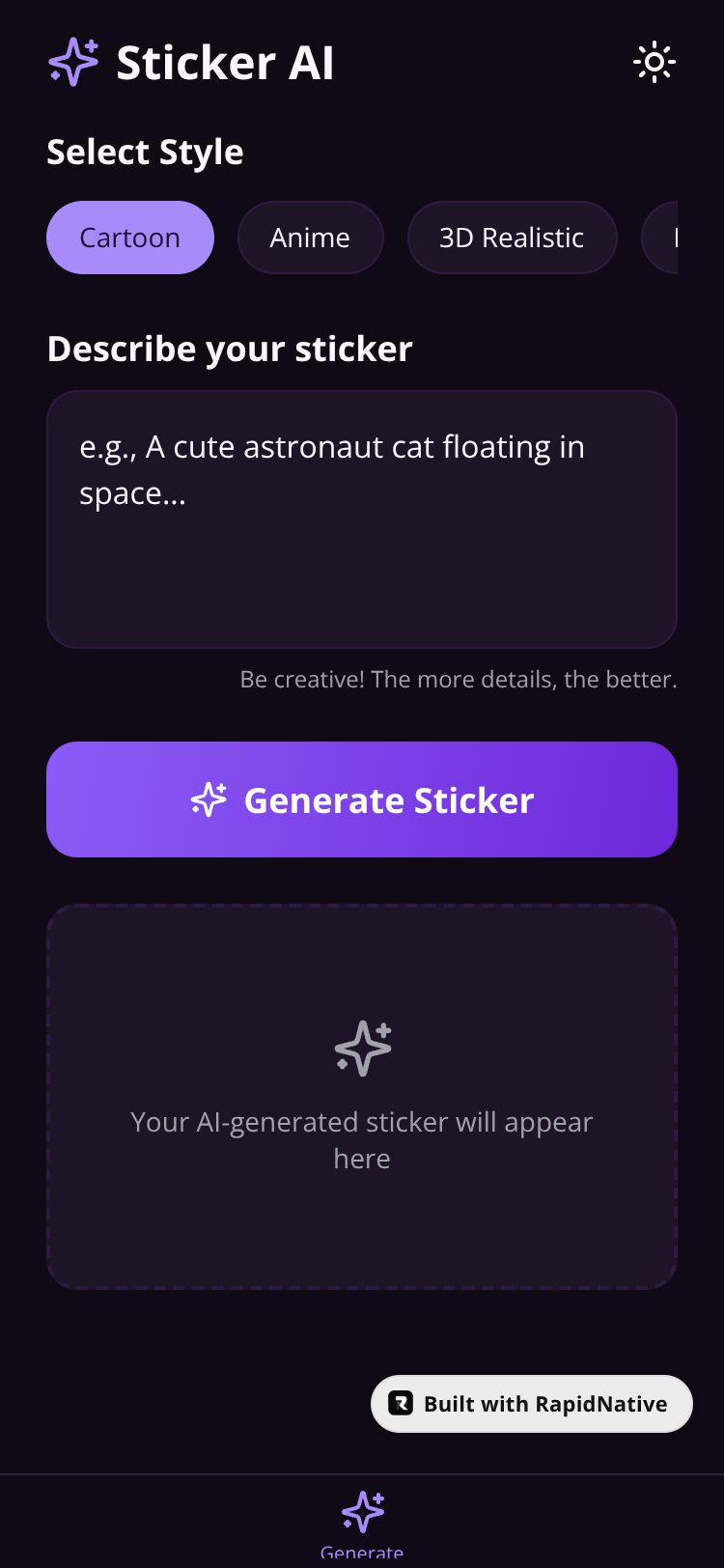Pick the 3D Realistic style chip
724x1568 pixels.
pos(512,238)
